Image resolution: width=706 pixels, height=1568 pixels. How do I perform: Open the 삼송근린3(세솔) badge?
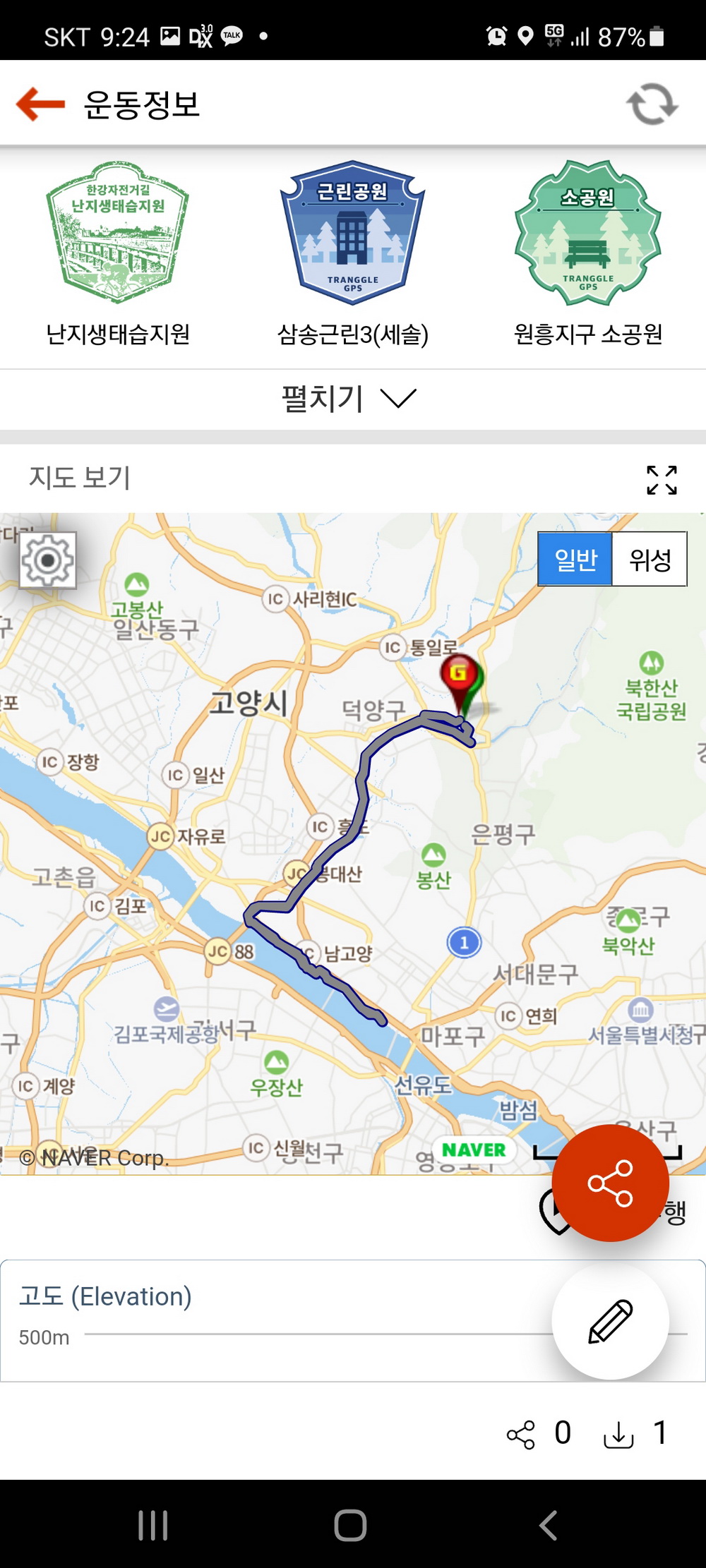(352, 234)
